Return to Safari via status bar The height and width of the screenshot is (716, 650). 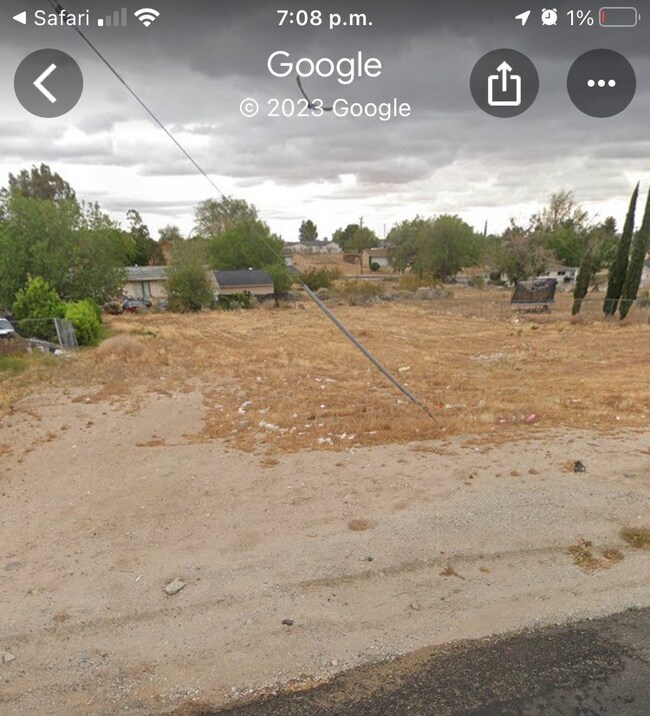(52, 18)
